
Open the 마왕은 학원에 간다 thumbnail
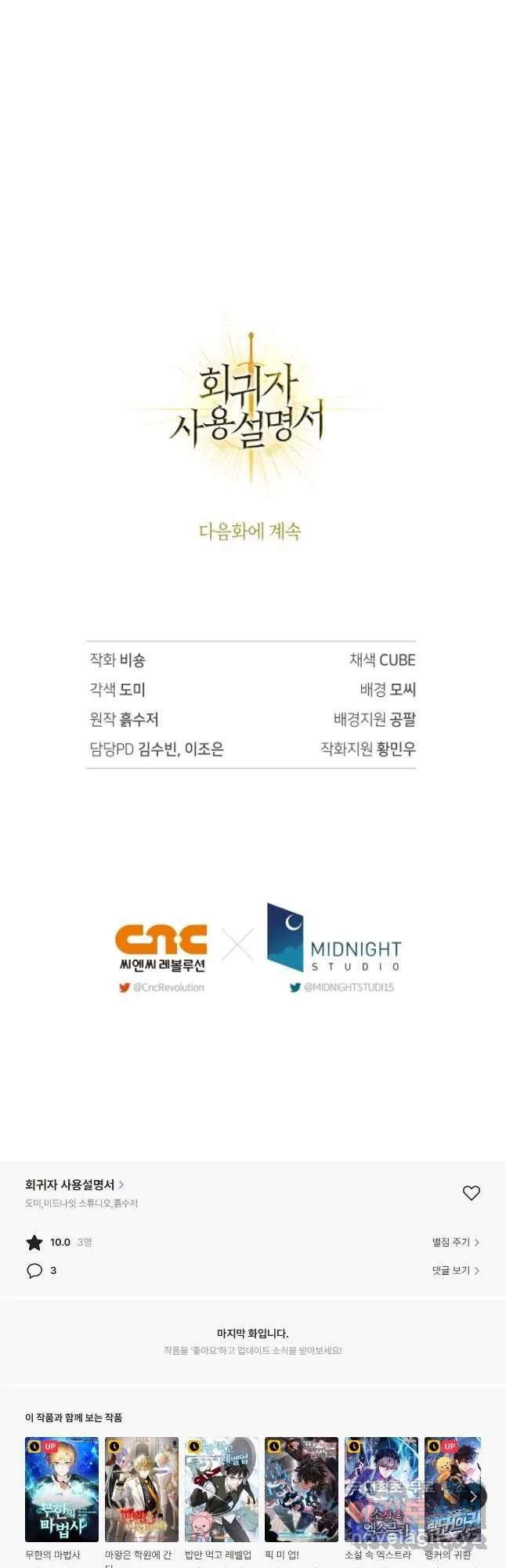click(142, 1489)
